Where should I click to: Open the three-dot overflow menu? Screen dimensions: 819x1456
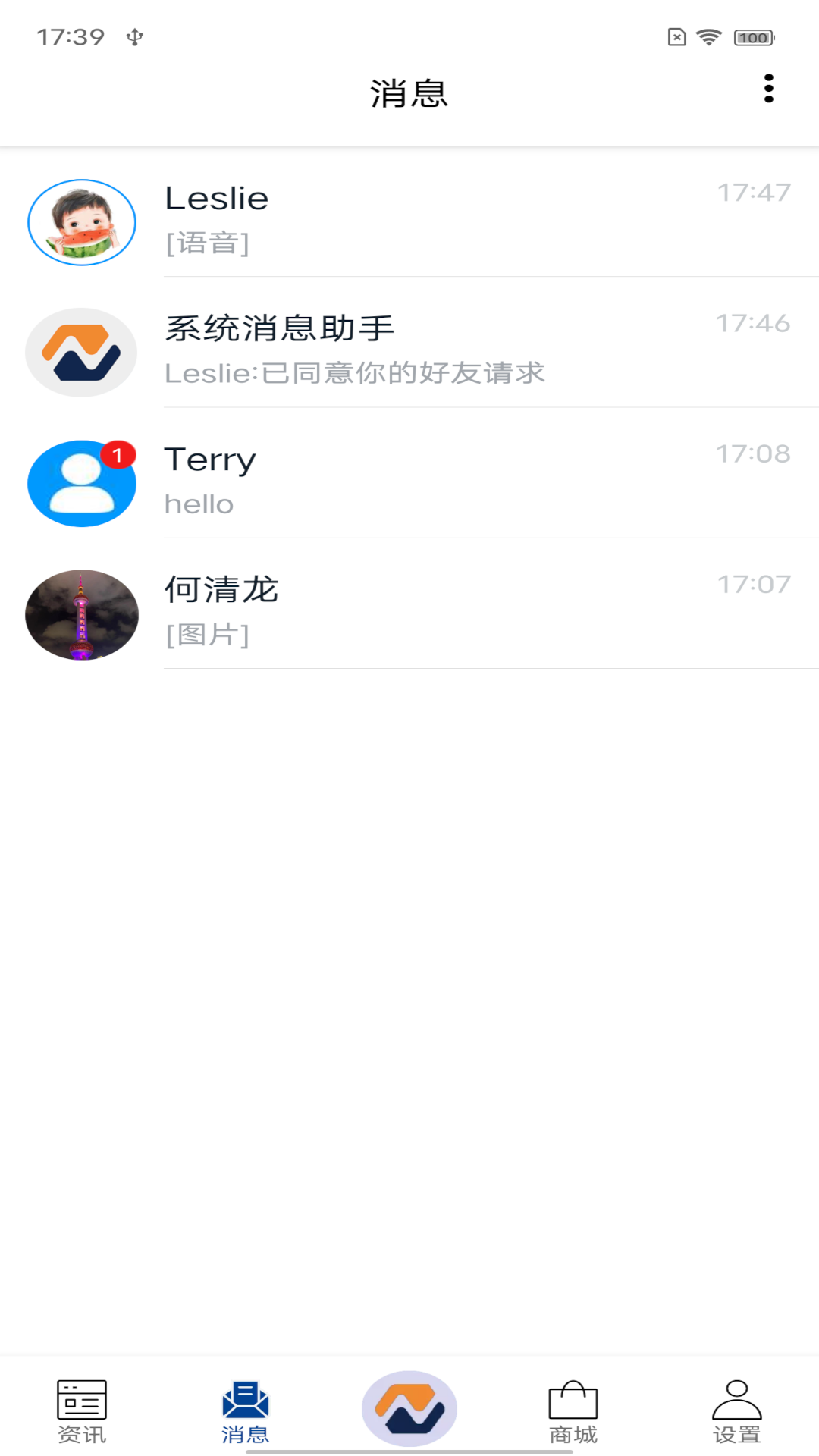tap(768, 89)
